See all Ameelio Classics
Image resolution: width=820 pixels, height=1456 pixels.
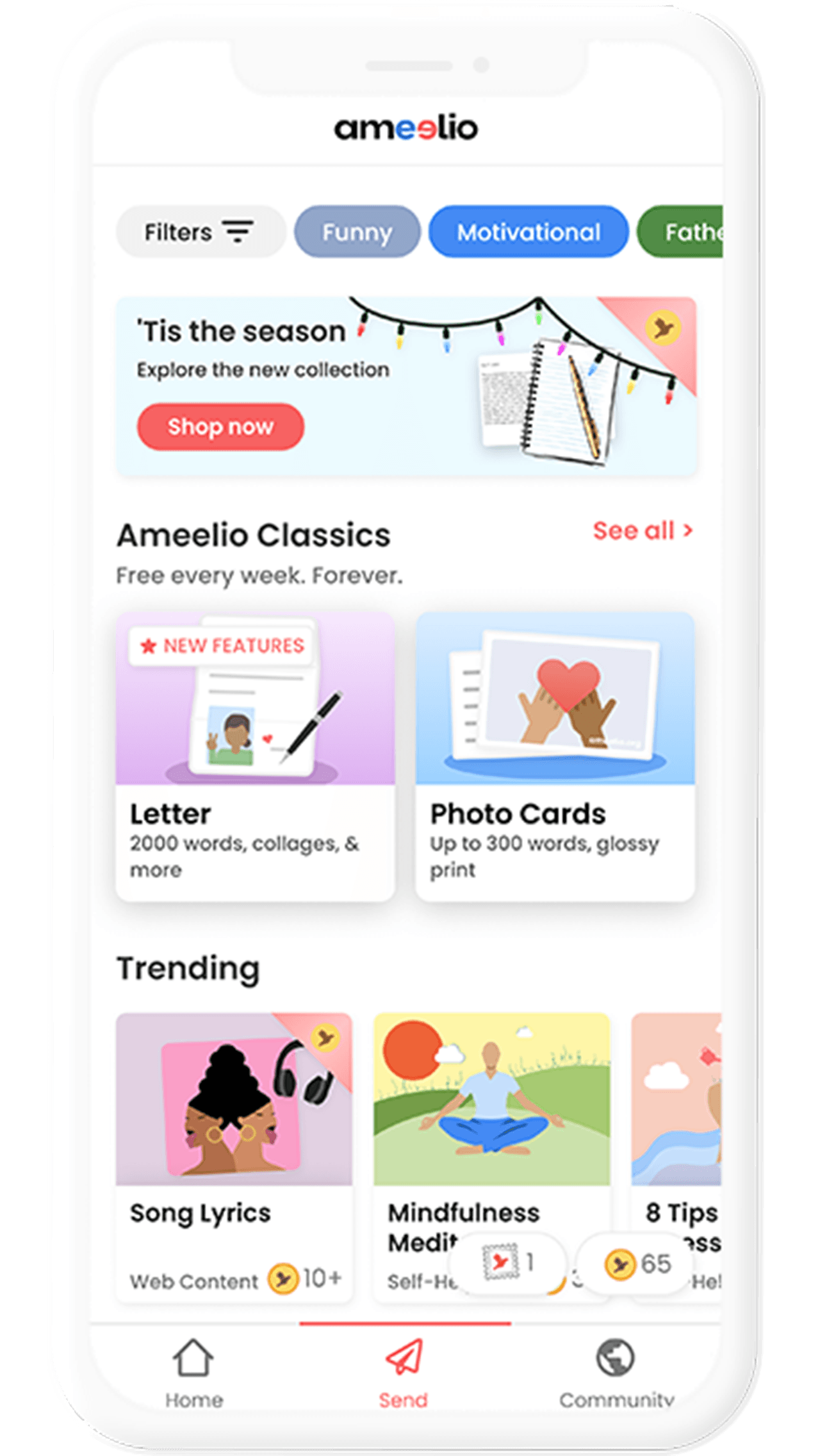pos(643,531)
